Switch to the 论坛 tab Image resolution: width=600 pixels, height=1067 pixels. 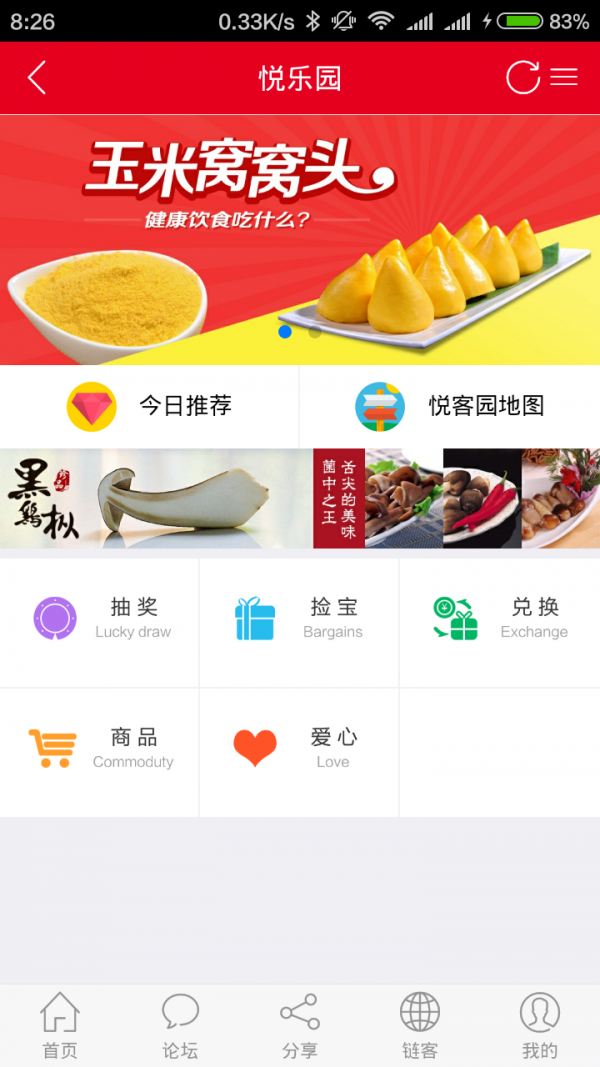180,1025
